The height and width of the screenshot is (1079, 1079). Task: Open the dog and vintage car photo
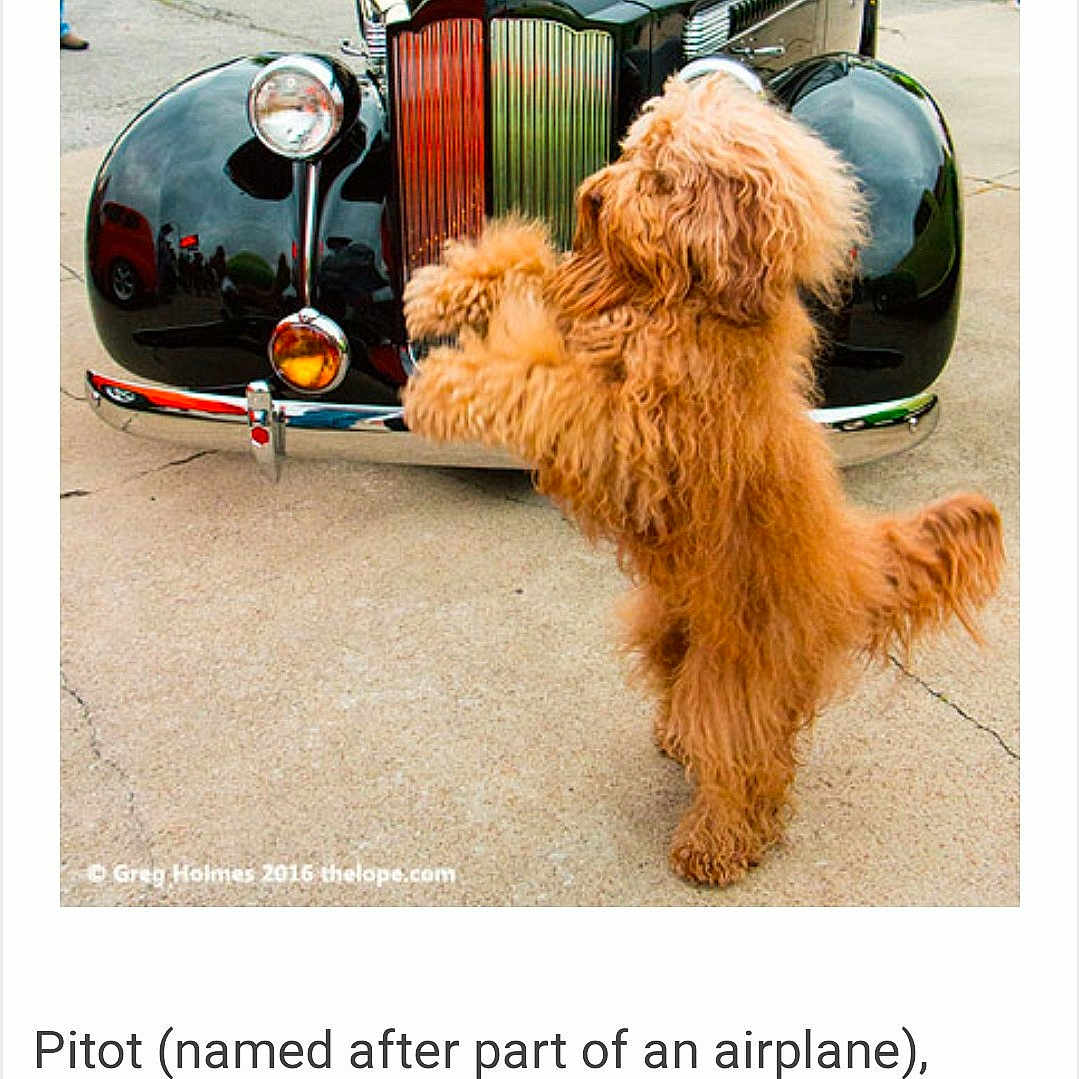click(x=539, y=450)
